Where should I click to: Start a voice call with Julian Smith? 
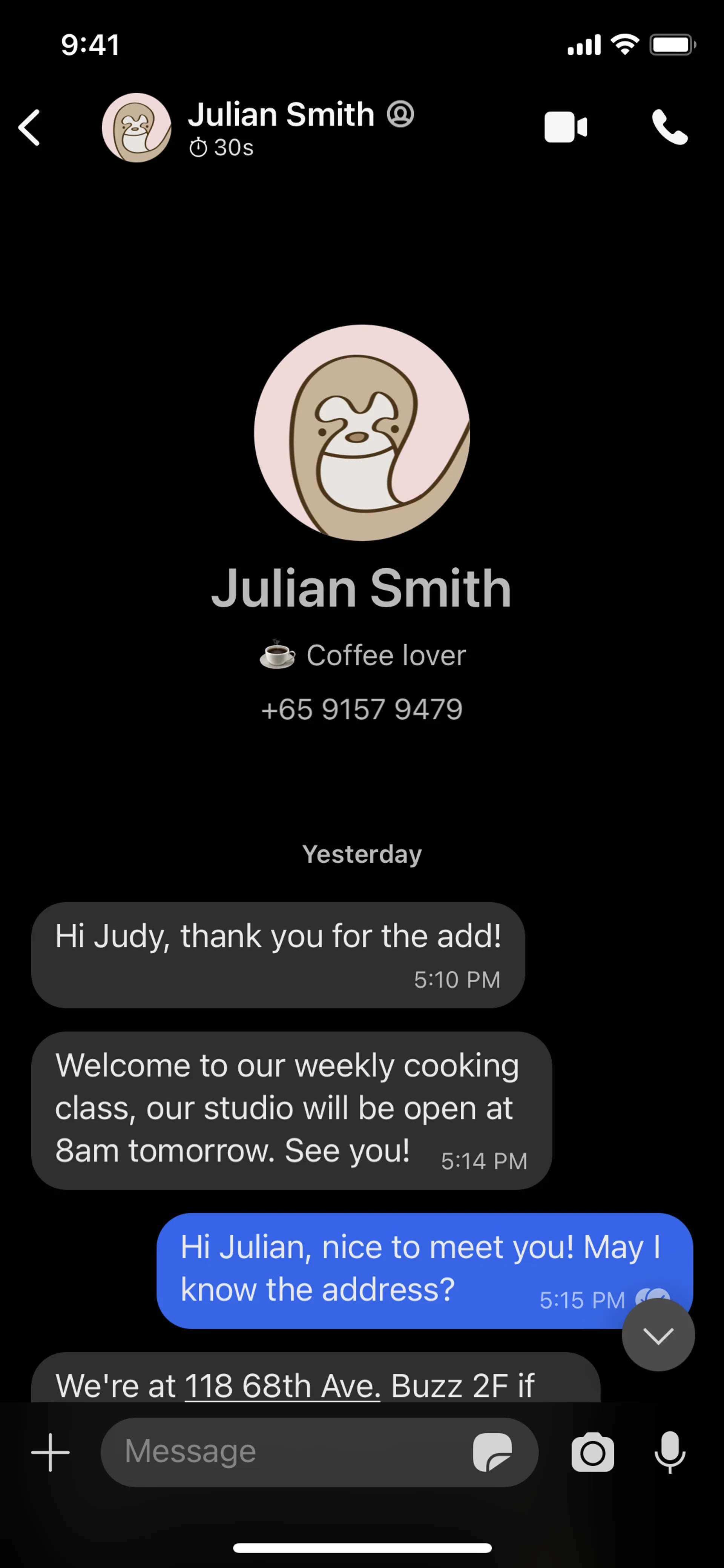click(670, 127)
